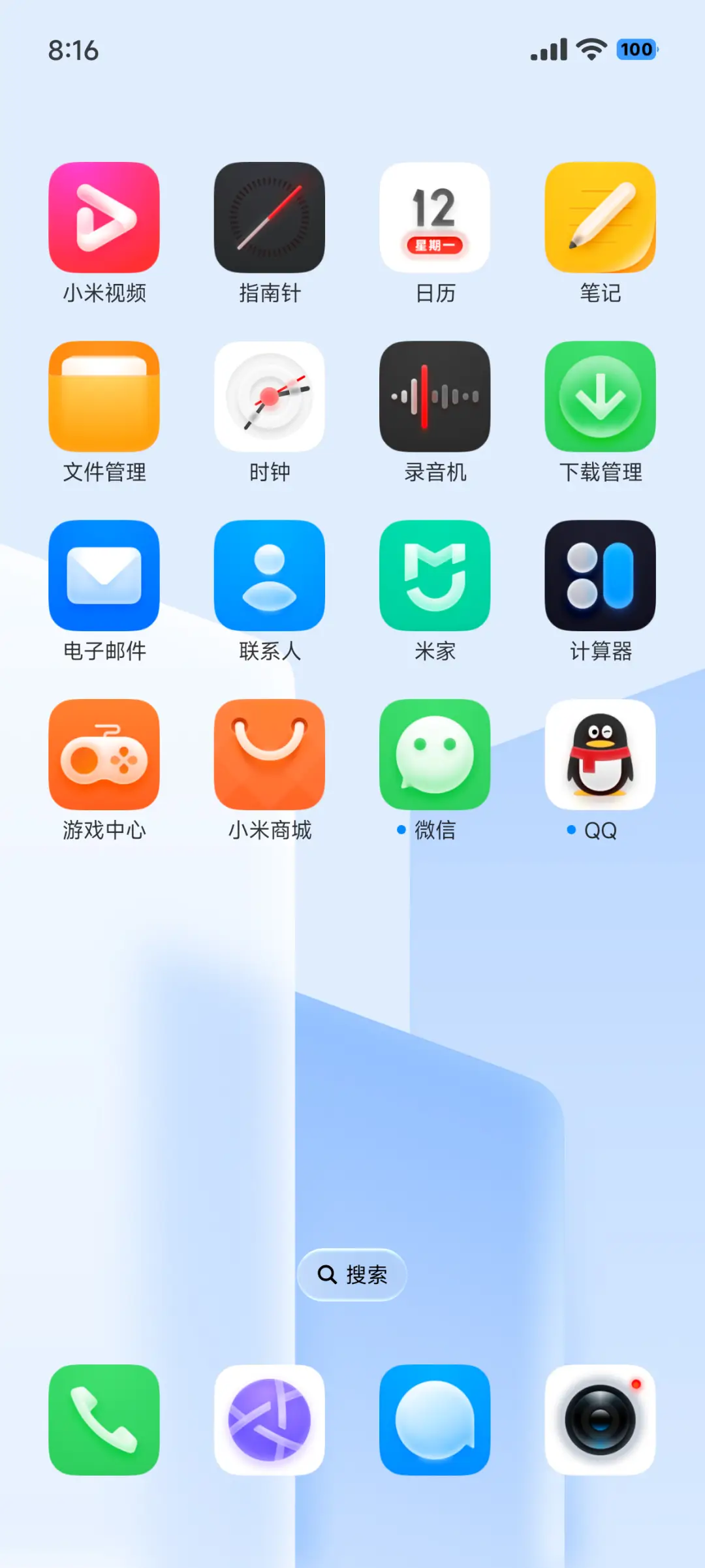This screenshot has width=705, height=1568.
Task: Launch 文件管理 file manager
Action: click(104, 397)
